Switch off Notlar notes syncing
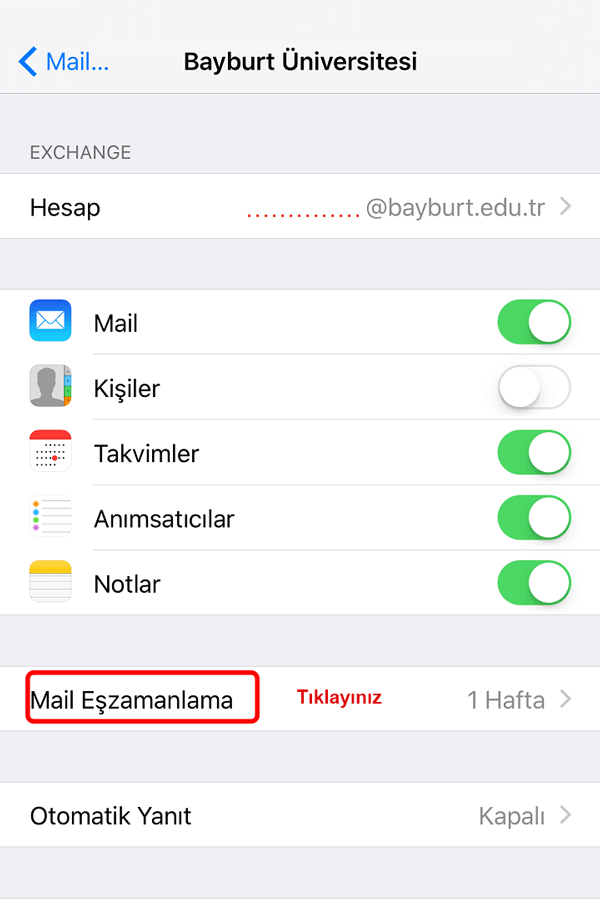 (534, 583)
